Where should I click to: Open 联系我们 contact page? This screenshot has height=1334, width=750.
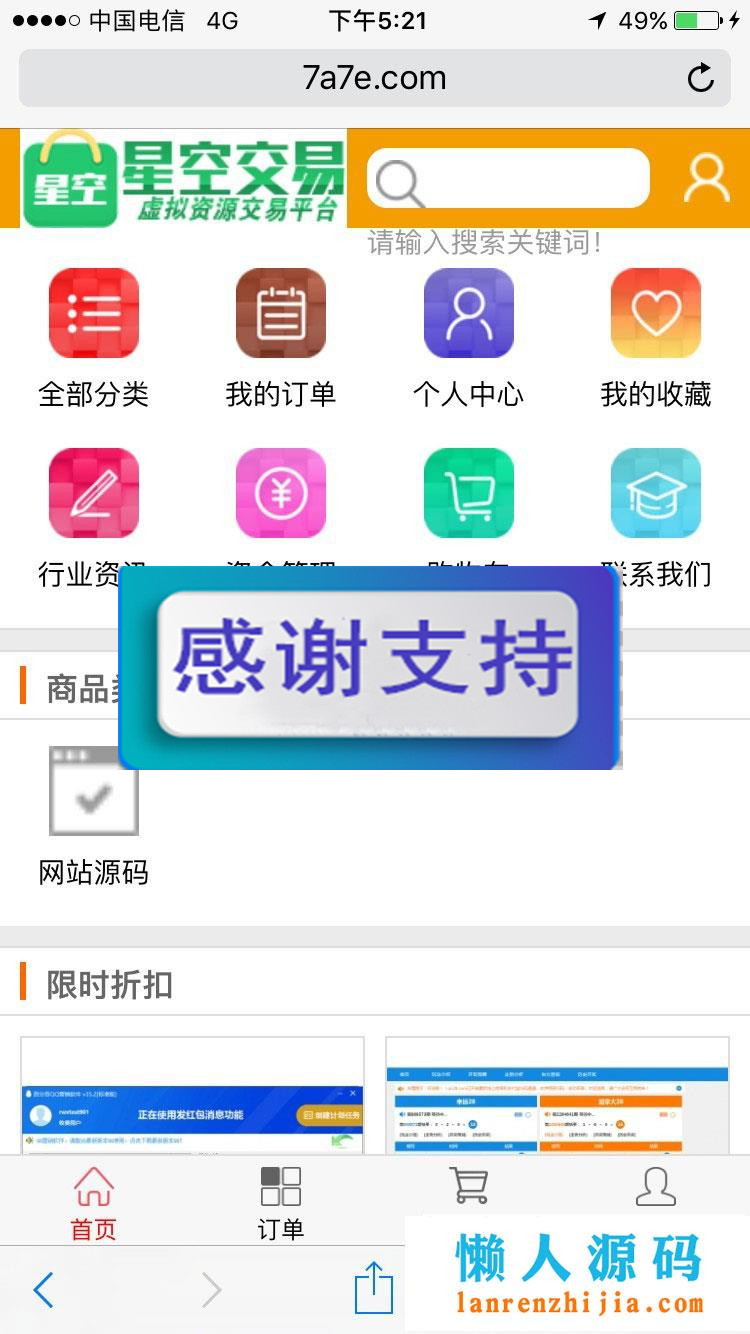(656, 493)
